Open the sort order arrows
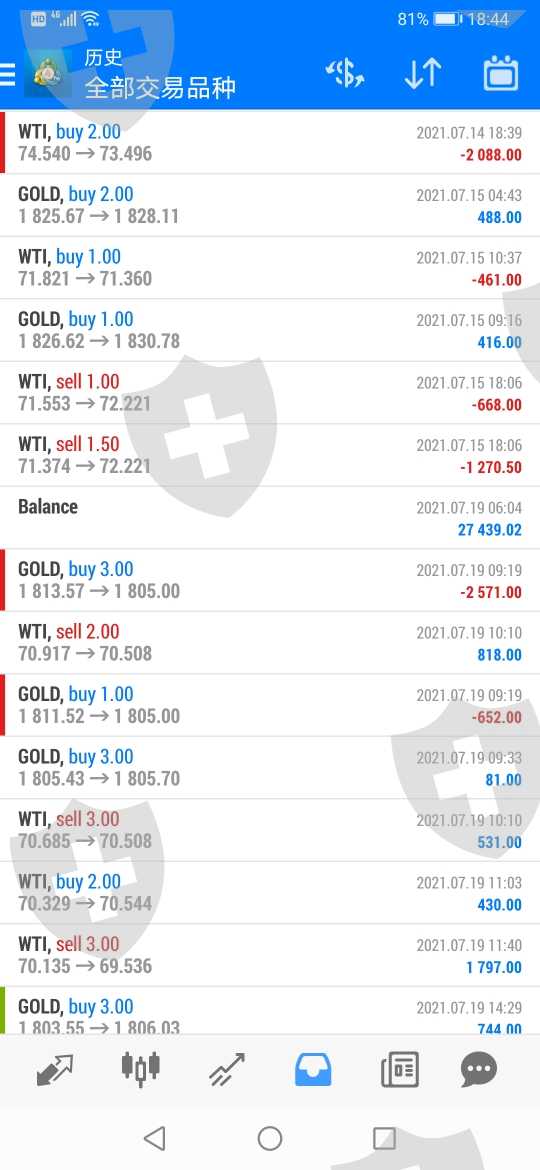 (423, 74)
